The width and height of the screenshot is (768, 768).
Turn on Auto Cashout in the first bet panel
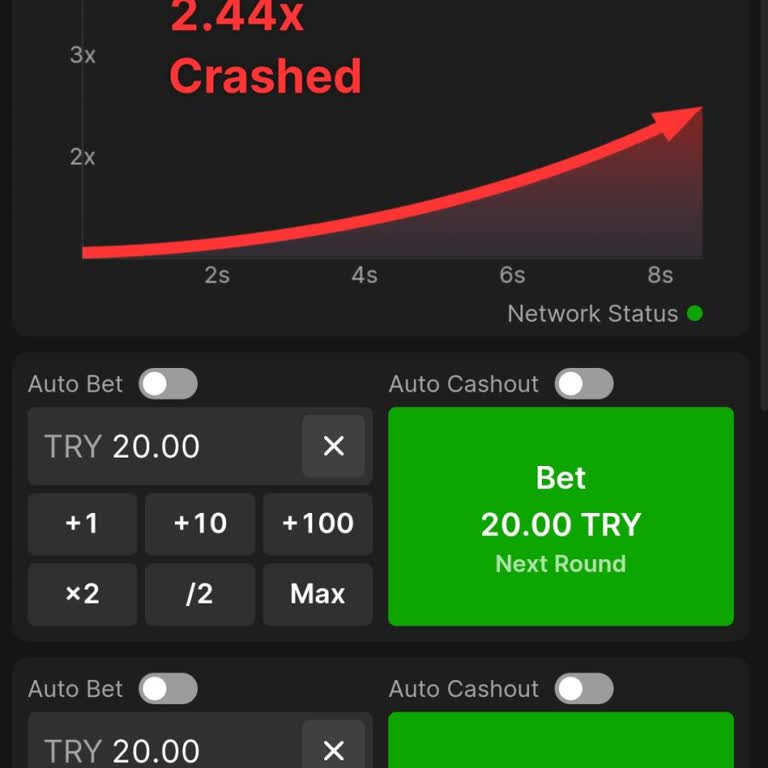pyautogui.click(x=584, y=384)
